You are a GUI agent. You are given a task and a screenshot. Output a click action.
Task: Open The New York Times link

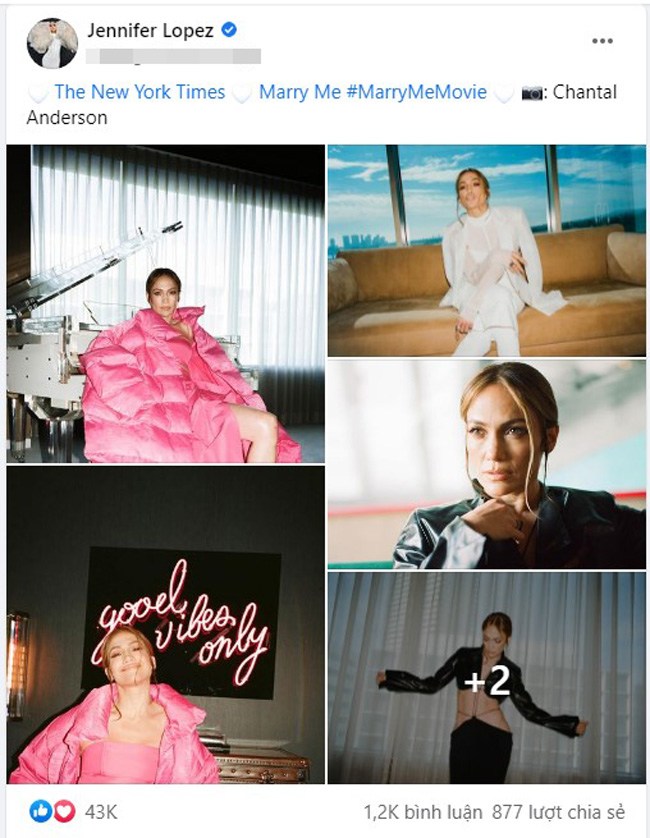pyautogui.click(x=139, y=92)
